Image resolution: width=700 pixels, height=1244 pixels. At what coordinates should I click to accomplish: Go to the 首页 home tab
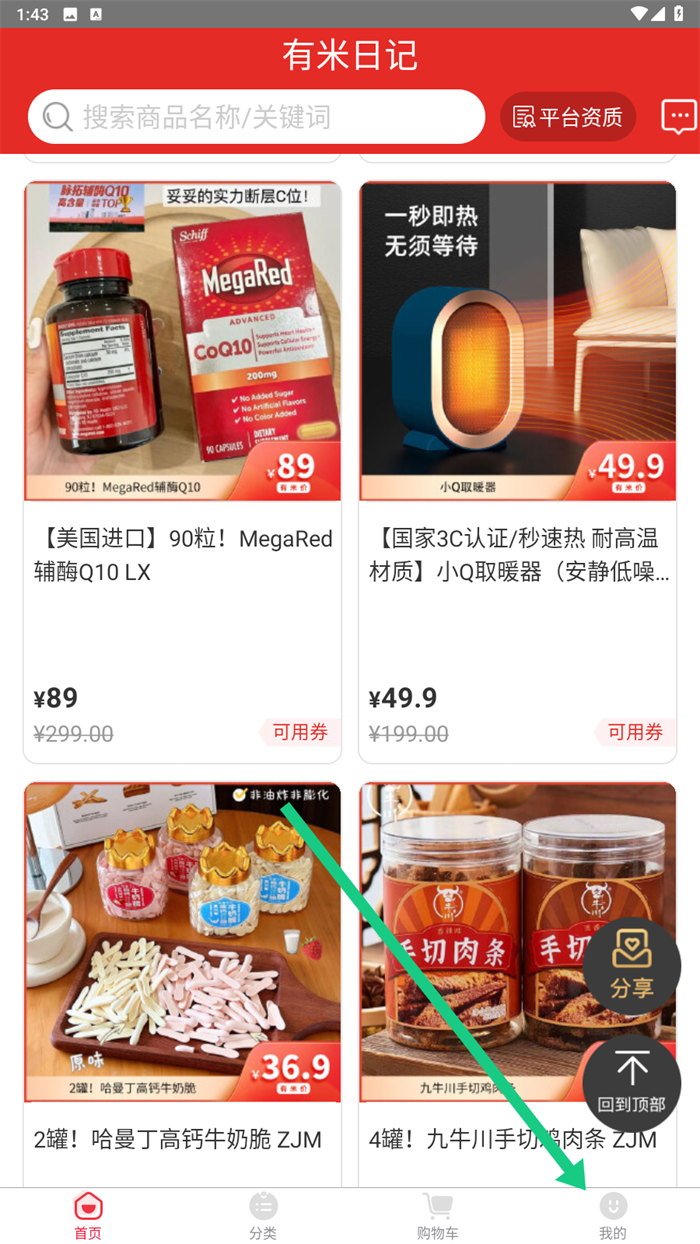point(88,1215)
